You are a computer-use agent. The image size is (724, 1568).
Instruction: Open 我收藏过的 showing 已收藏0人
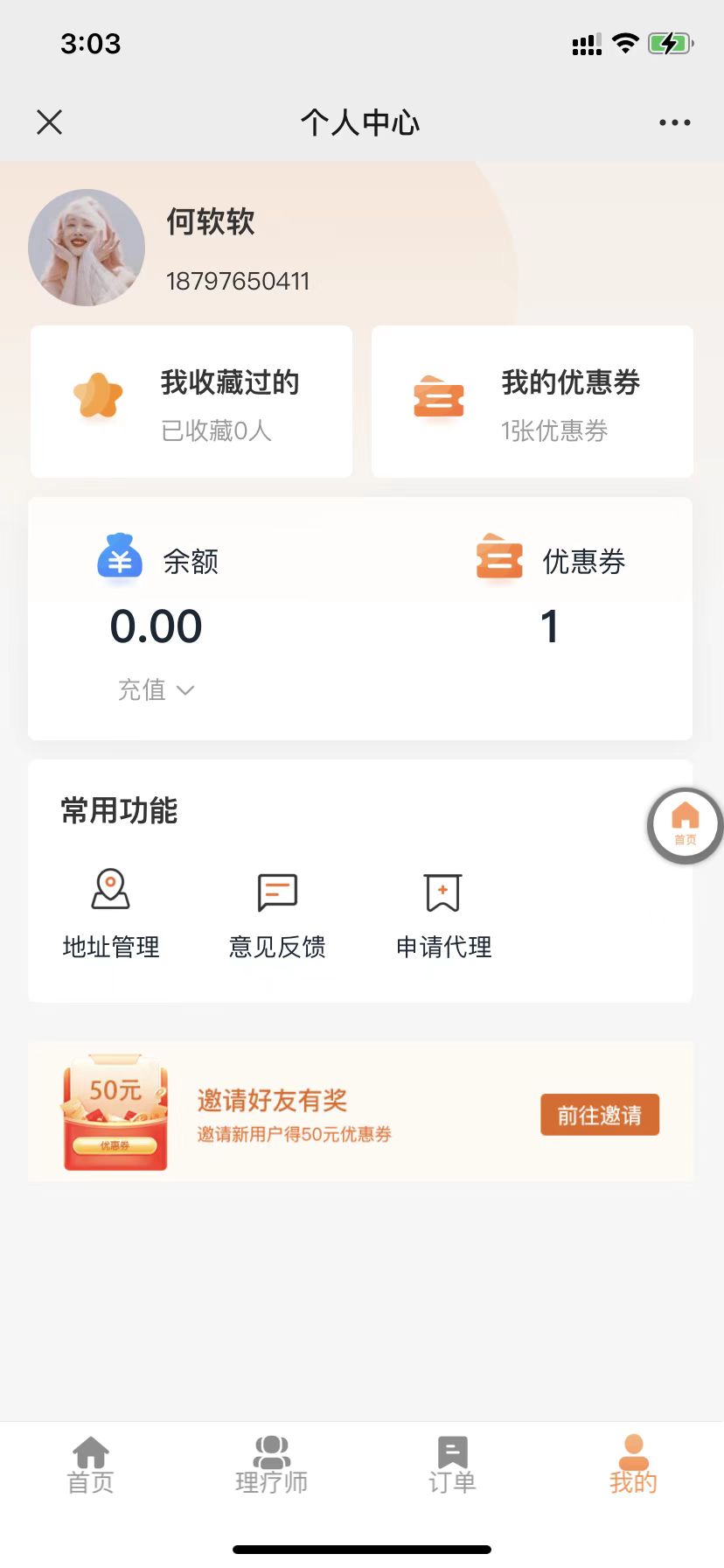pos(191,401)
